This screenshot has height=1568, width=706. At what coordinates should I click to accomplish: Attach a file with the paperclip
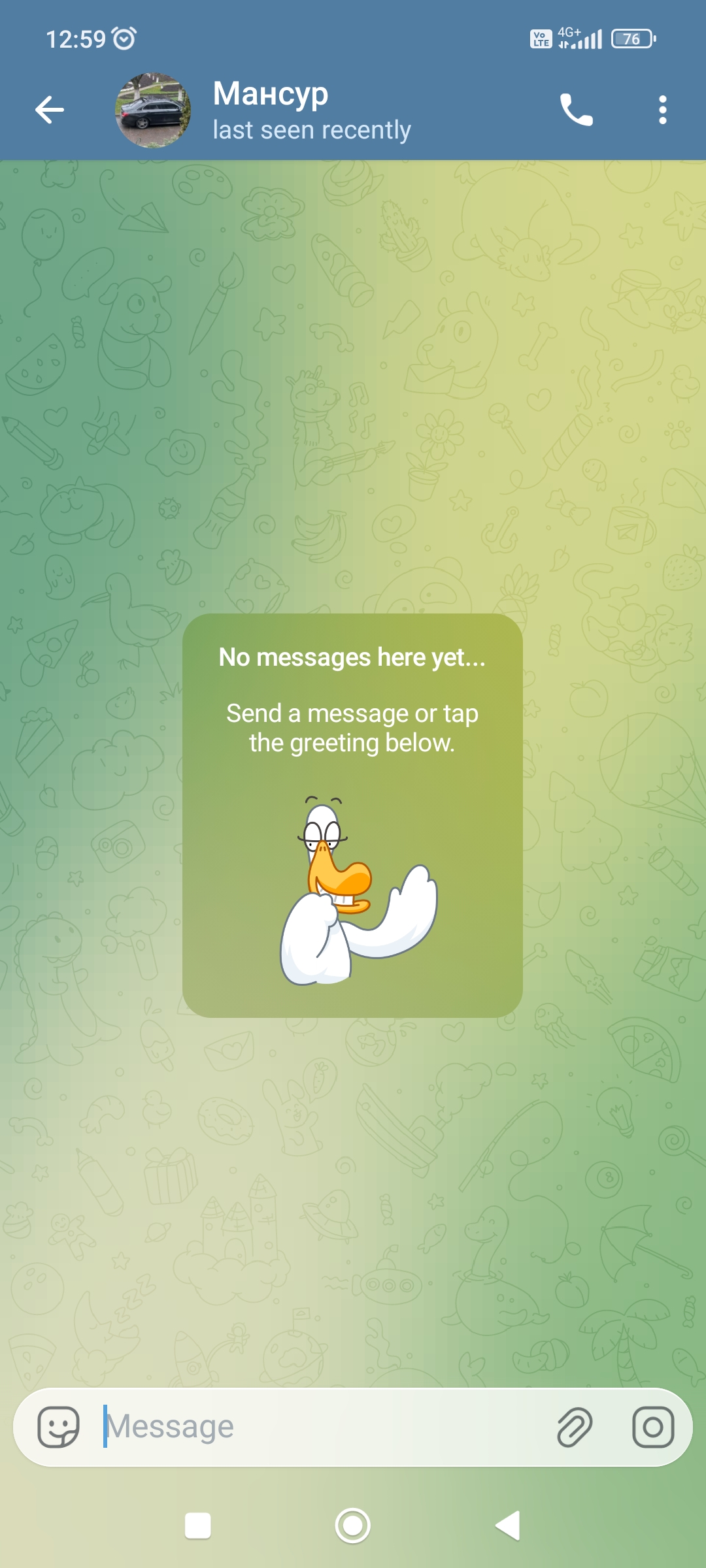click(575, 1427)
